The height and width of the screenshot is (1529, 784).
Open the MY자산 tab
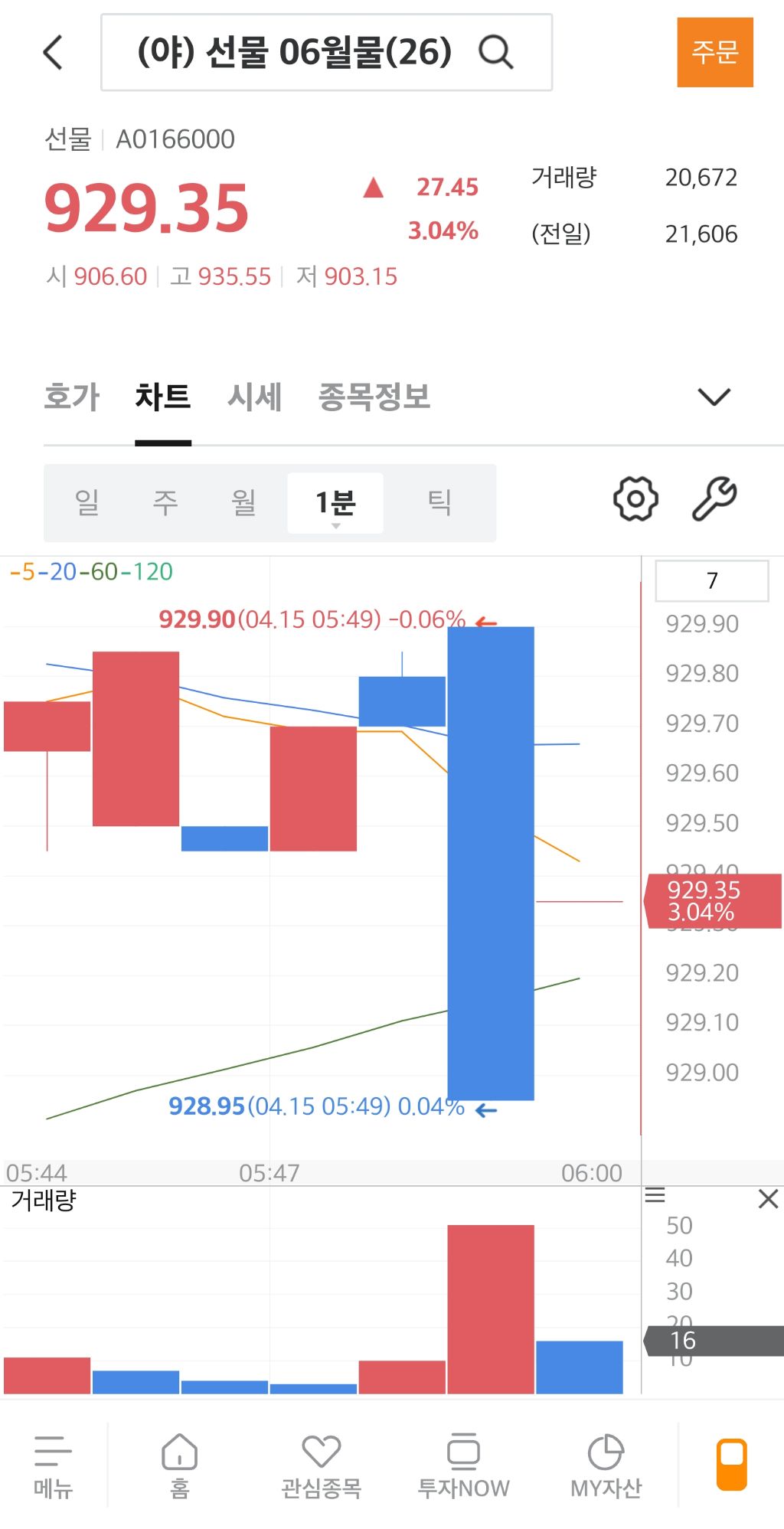(606, 1467)
